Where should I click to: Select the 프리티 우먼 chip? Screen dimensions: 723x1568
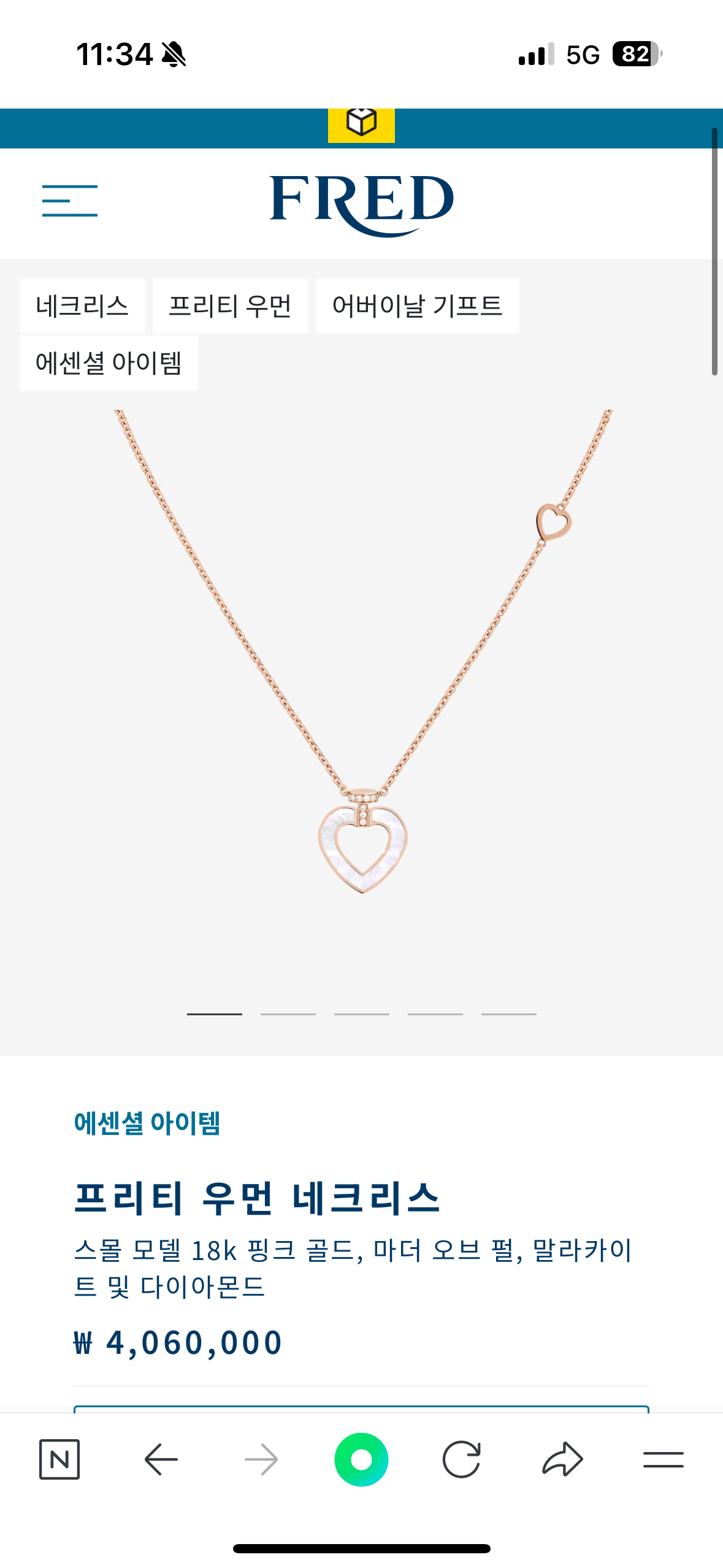pyautogui.click(x=230, y=306)
